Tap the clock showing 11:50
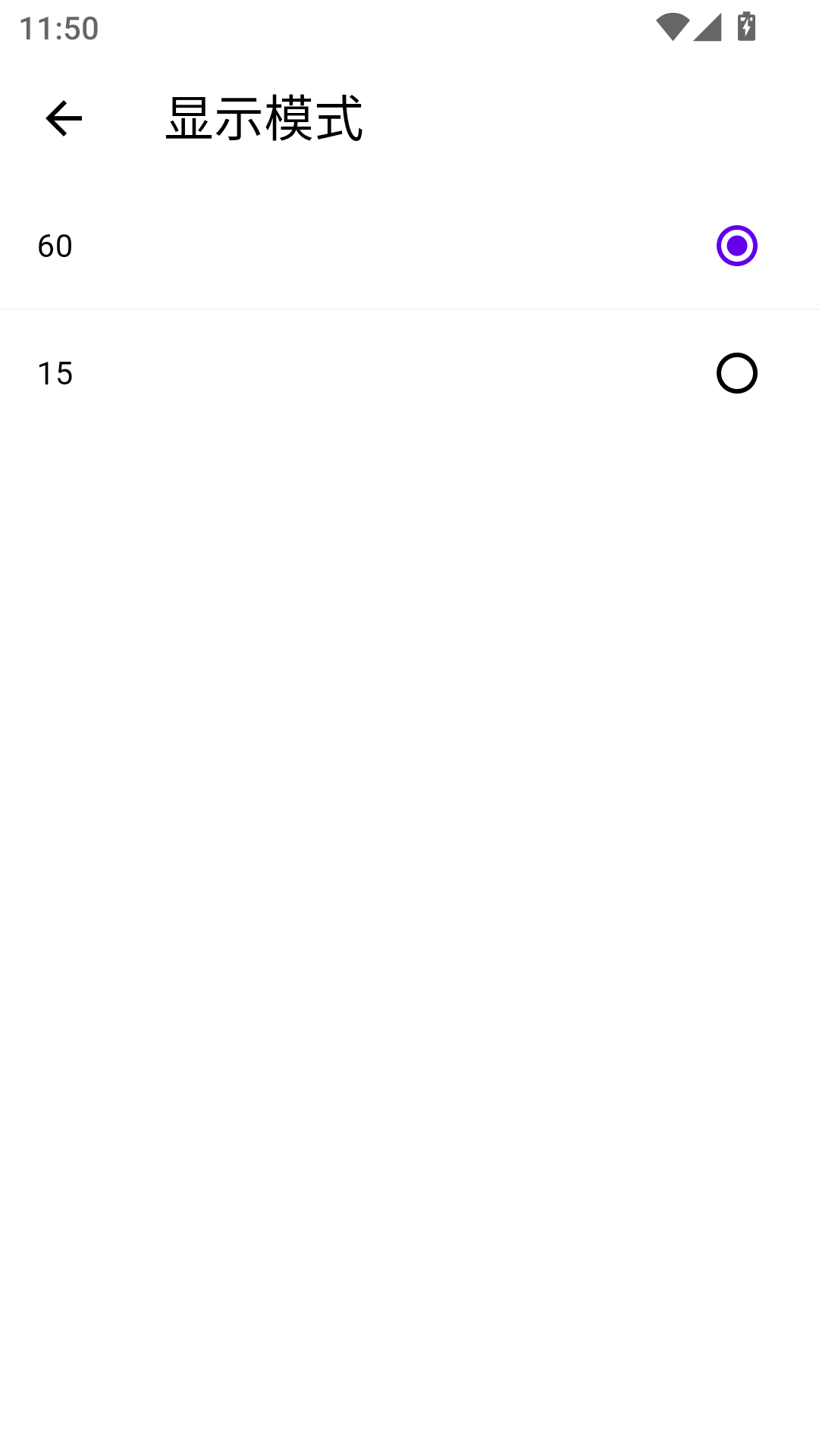 coord(58,28)
